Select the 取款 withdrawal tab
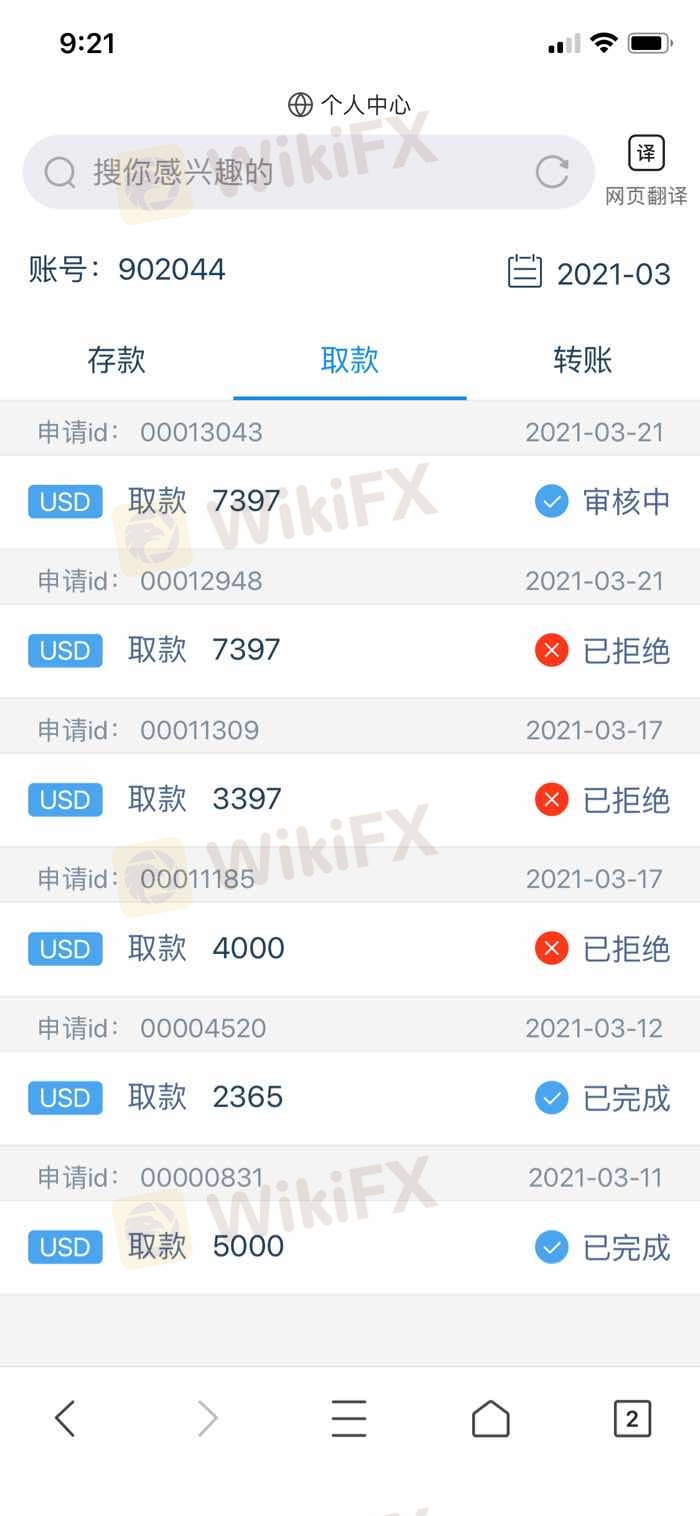Viewport: 700px width, 1516px height. [350, 360]
